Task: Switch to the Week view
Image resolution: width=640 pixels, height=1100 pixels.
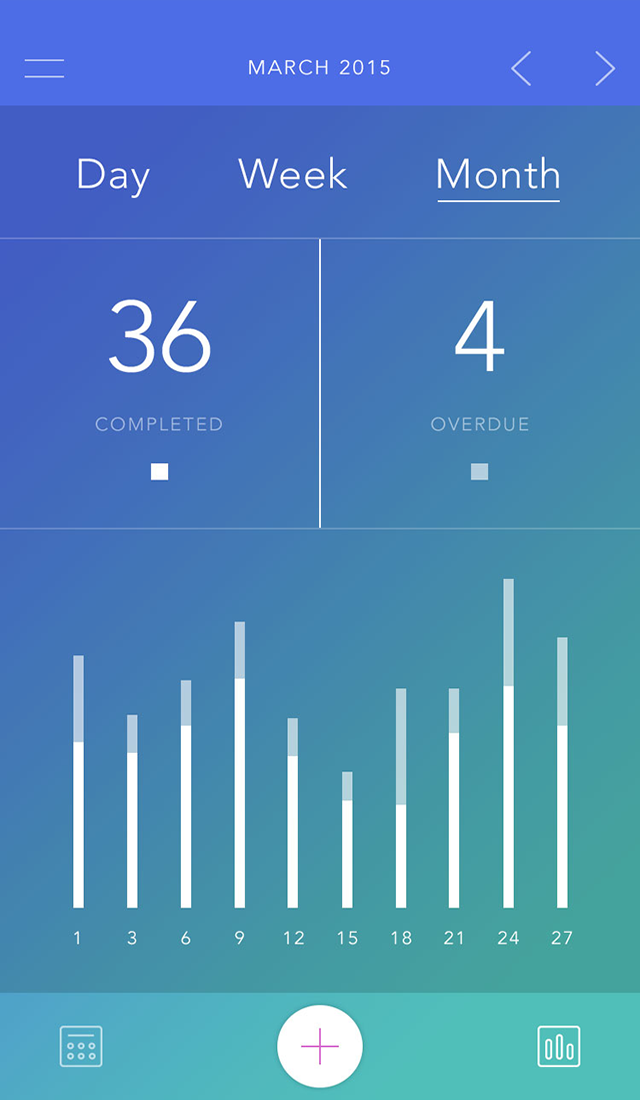Action: [x=292, y=175]
